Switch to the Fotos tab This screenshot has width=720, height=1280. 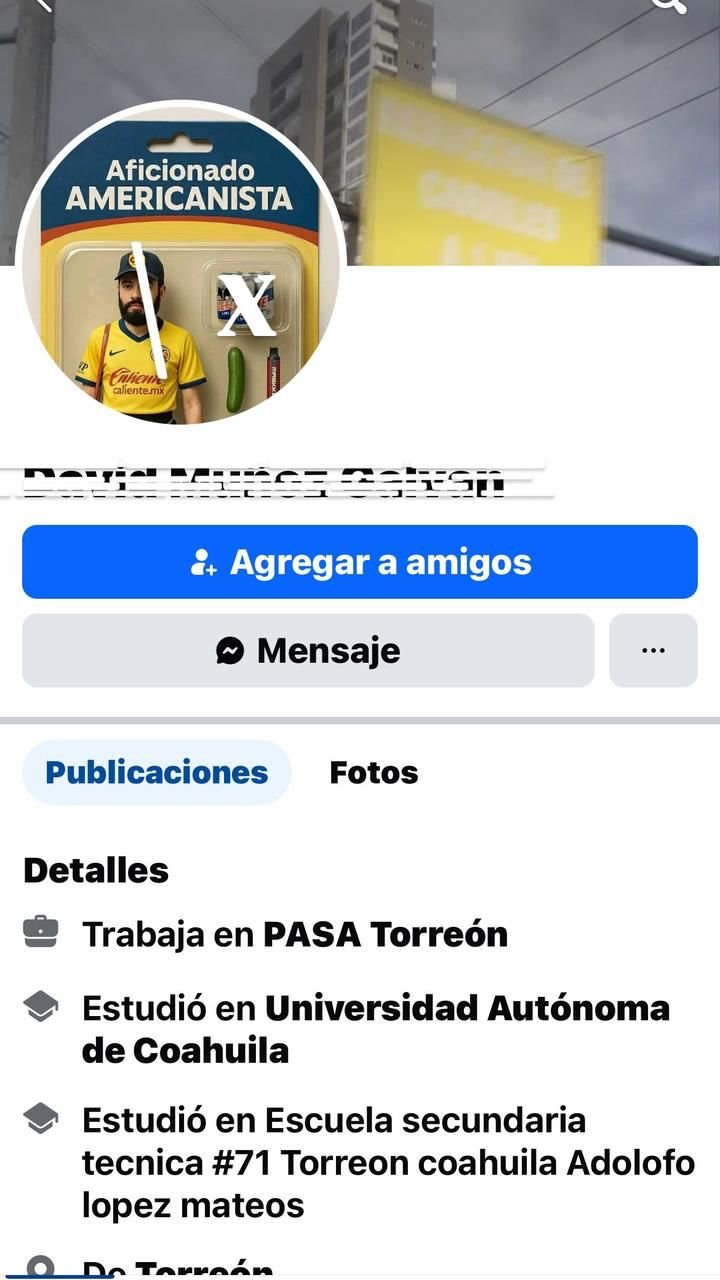coord(374,773)
